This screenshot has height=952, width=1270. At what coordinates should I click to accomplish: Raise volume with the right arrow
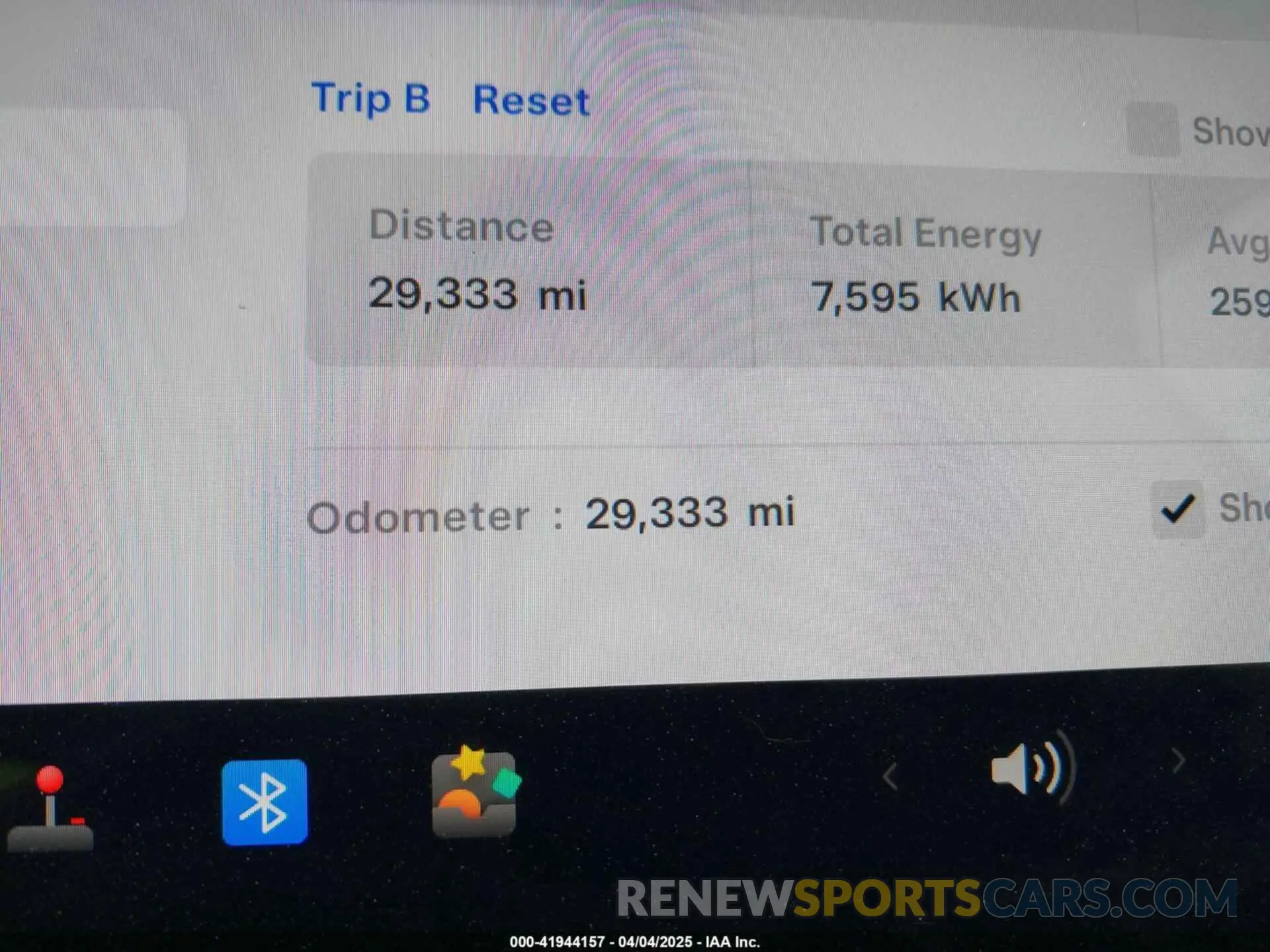pos(1178,761)
